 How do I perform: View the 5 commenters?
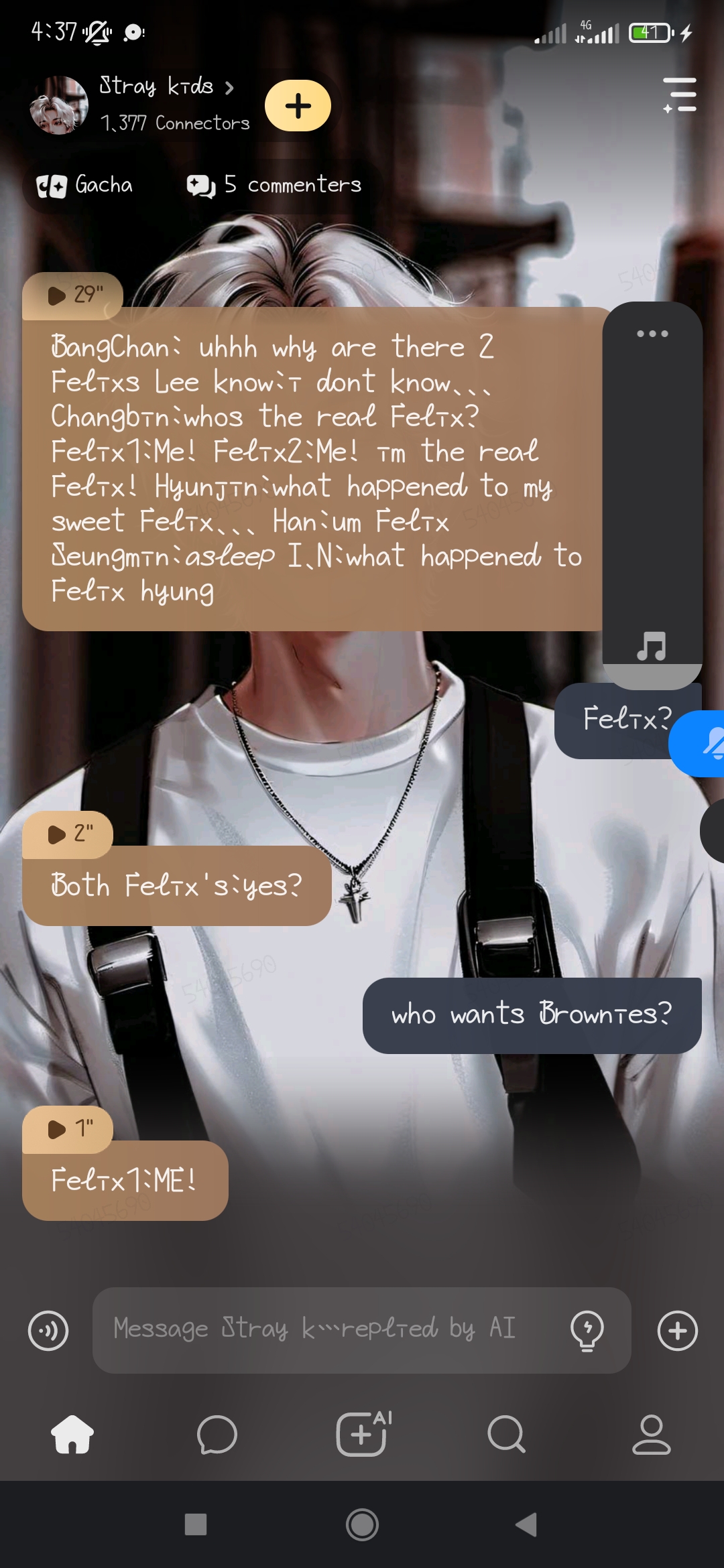[275, 185]
